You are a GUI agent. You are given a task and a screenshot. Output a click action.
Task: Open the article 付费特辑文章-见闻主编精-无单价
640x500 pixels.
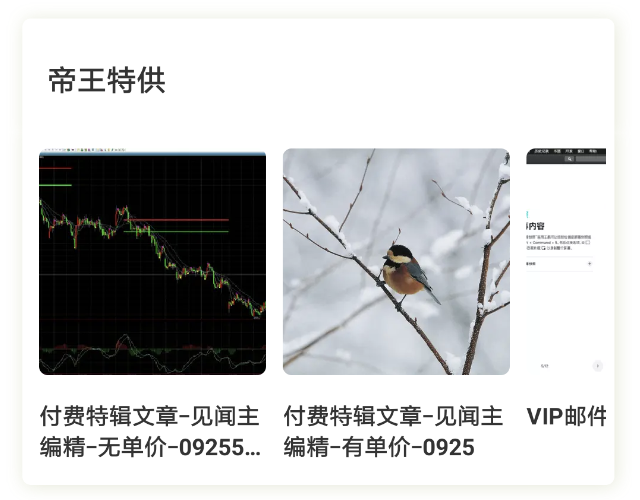coord(152,262)
